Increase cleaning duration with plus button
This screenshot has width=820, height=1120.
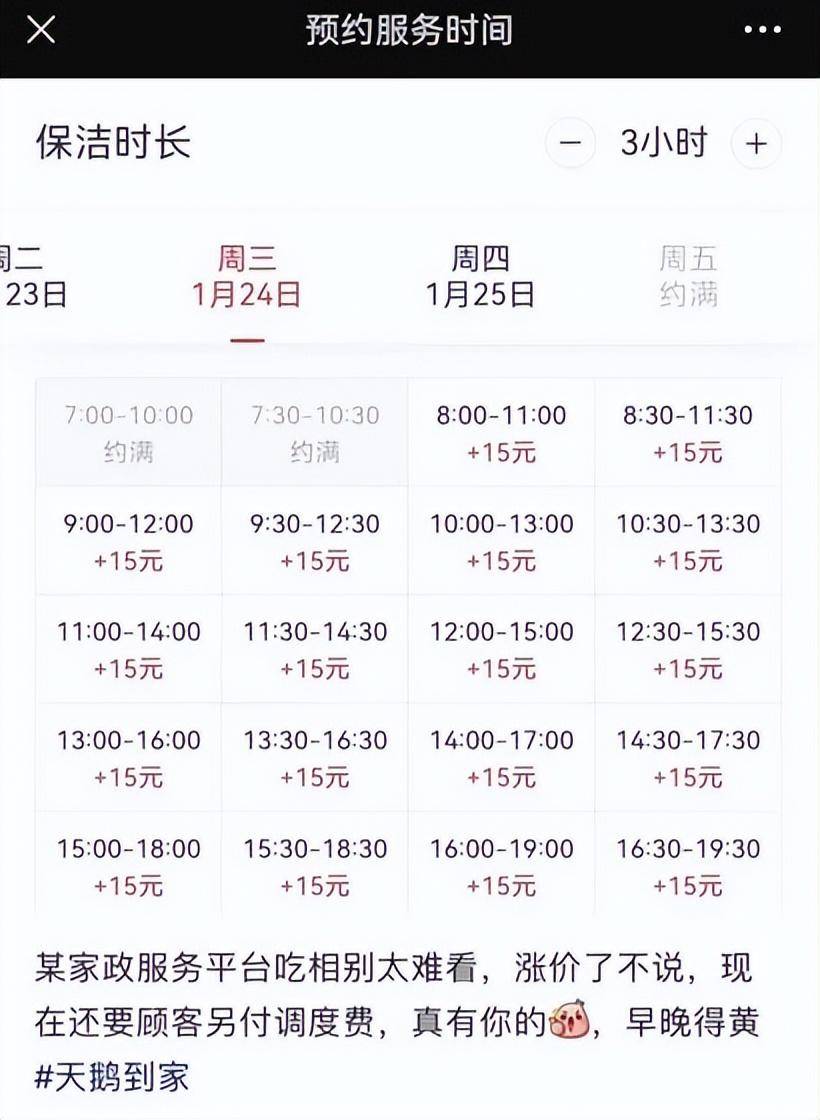tap(756, 143)
